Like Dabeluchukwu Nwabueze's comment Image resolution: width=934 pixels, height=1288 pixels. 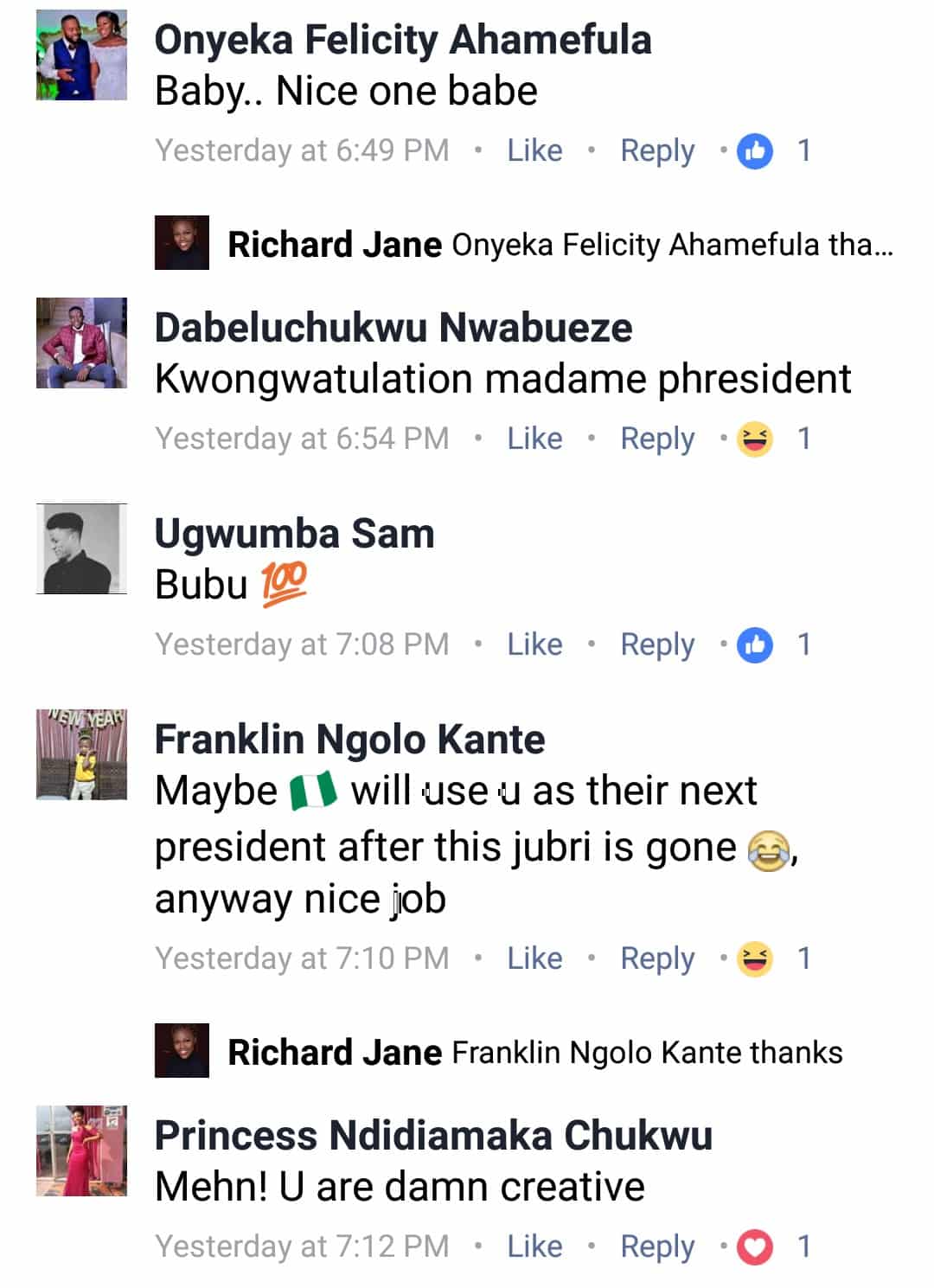pyautogui.click(x=534, y=439)
